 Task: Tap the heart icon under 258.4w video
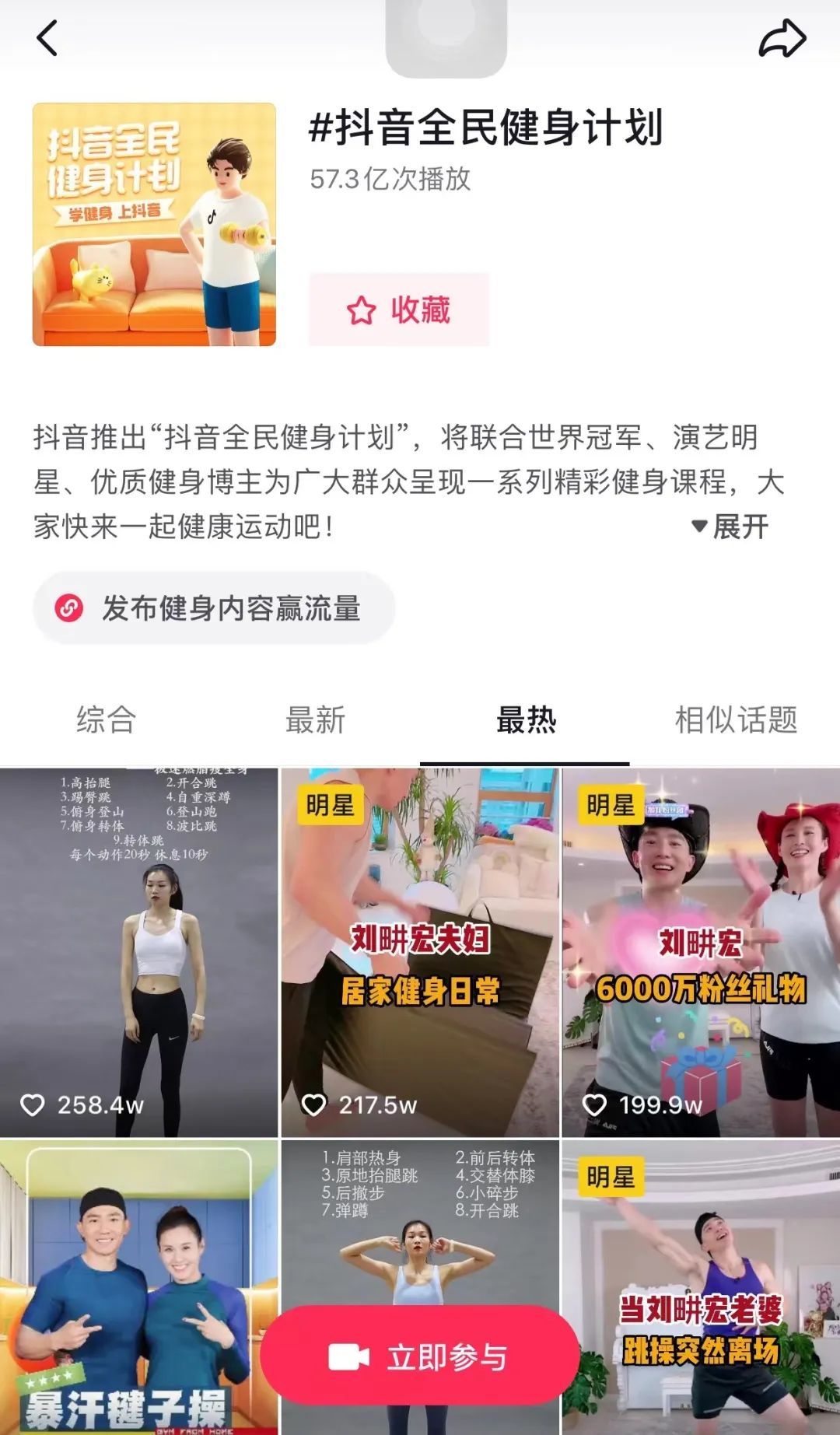32,1102
